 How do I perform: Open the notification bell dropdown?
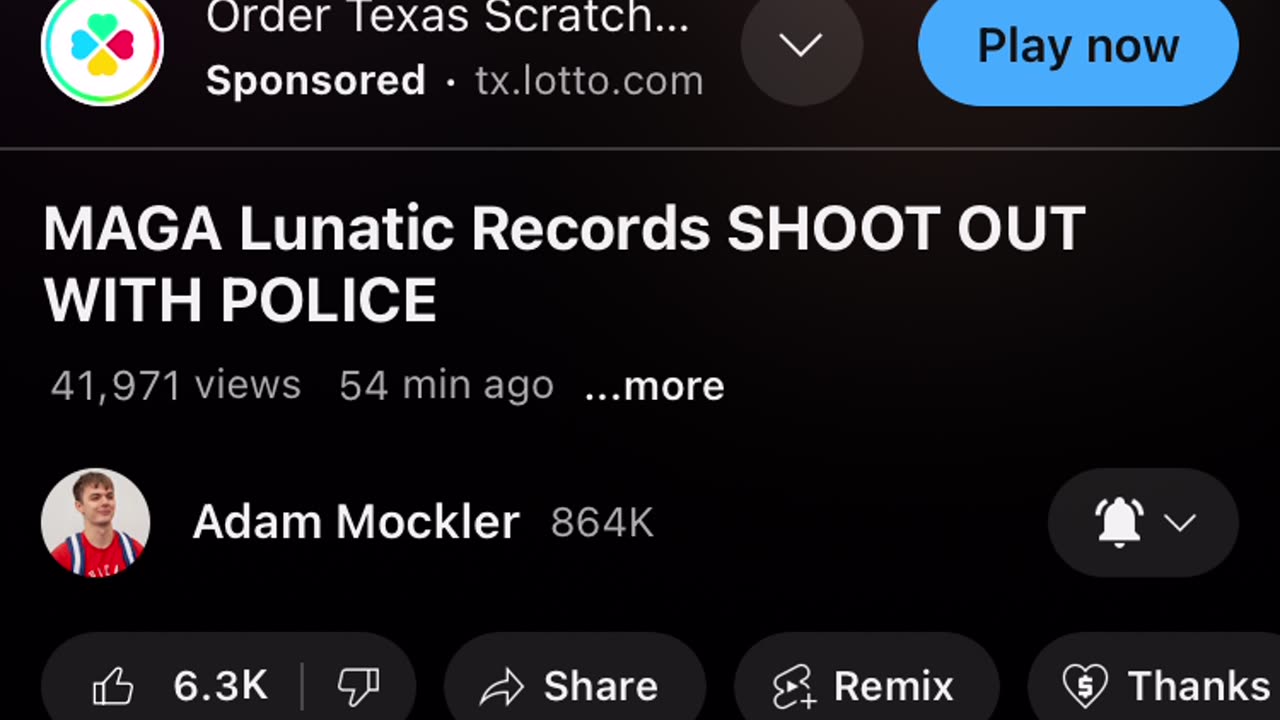tap(1143, 522)
